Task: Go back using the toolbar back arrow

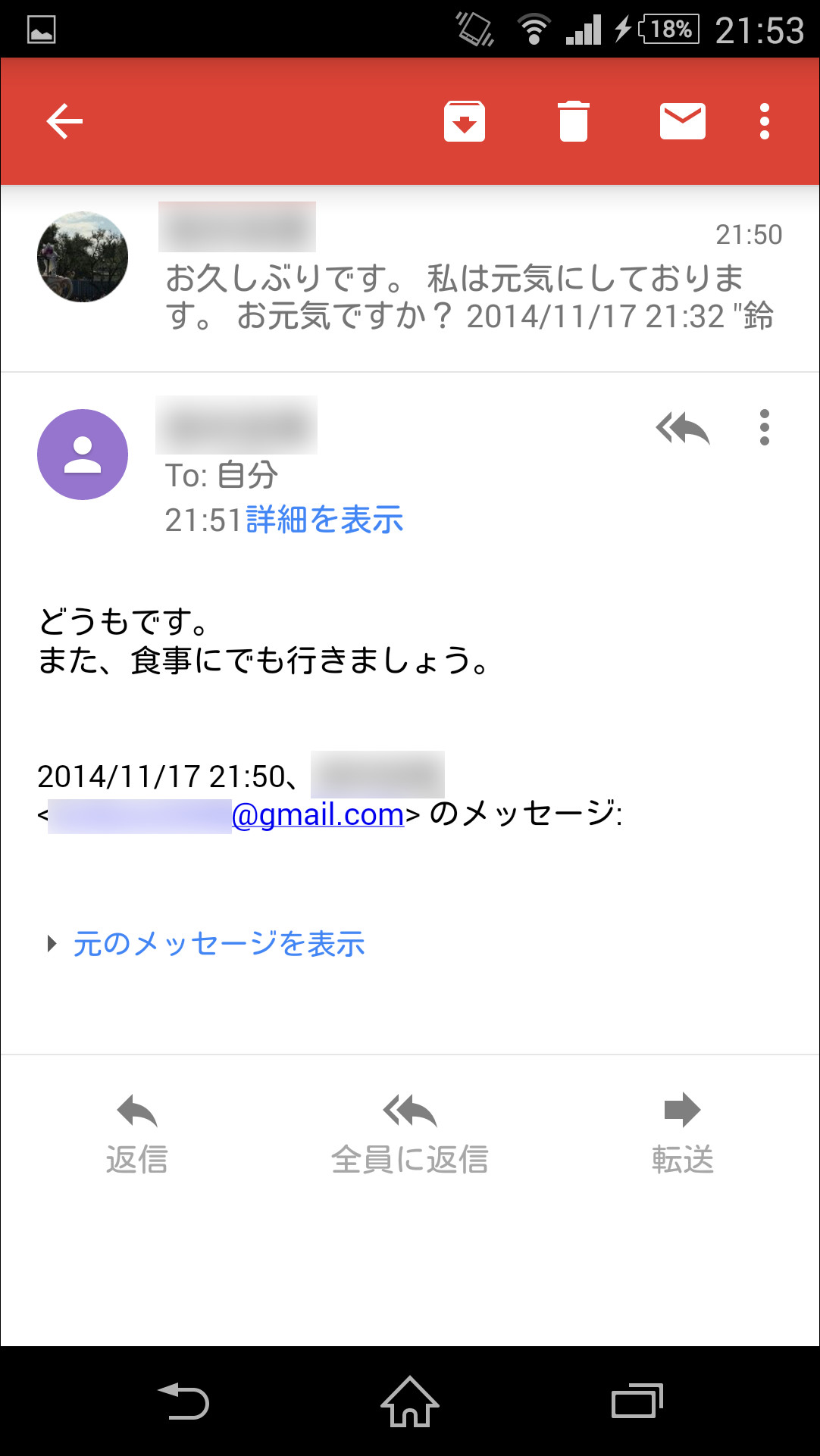Action: coord(64,121)
